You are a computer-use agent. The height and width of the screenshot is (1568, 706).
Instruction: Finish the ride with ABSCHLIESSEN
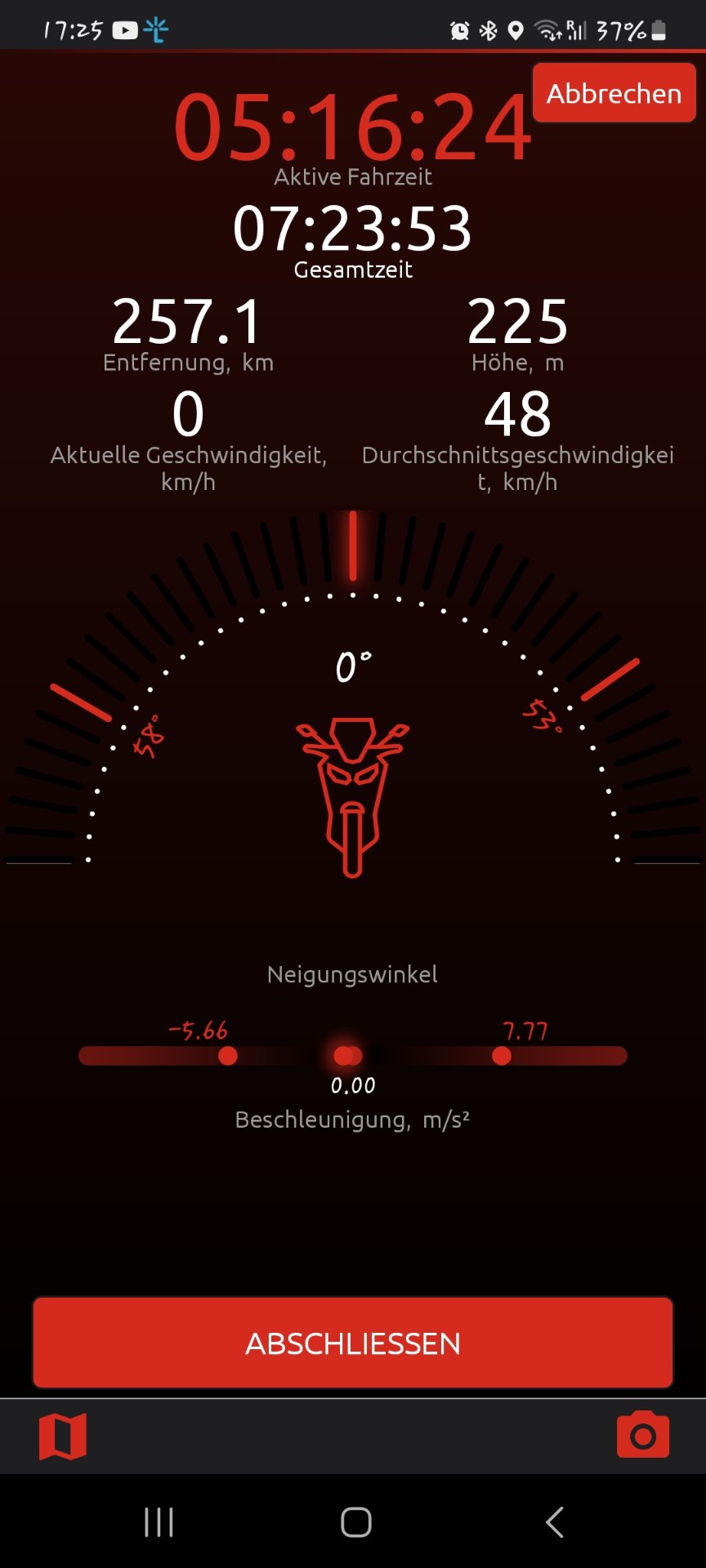[353, 1343]
